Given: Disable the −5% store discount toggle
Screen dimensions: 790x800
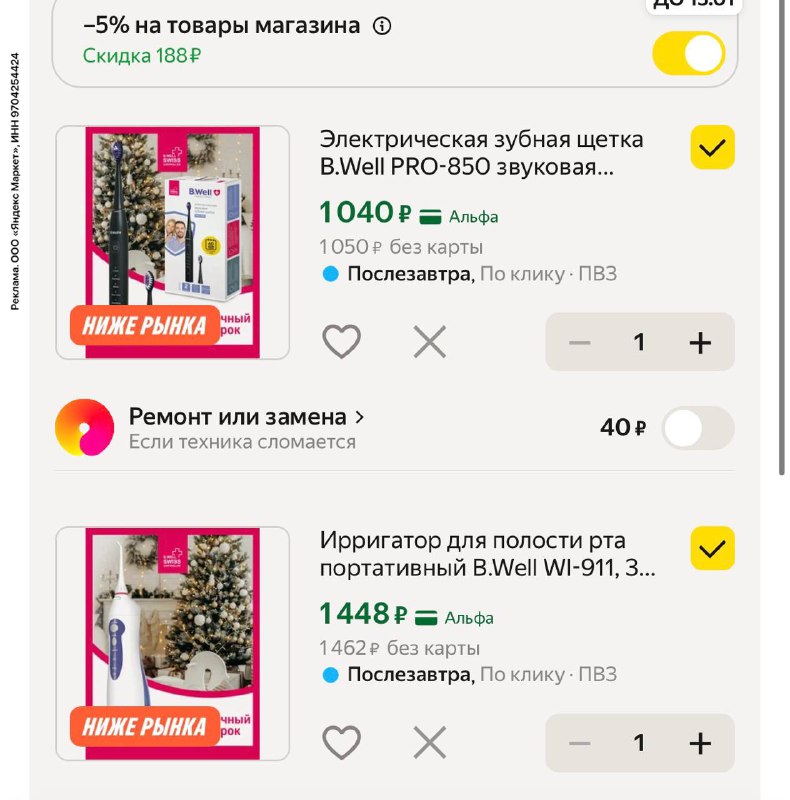Looking at the screenshot, I should [x=688, y=53].
